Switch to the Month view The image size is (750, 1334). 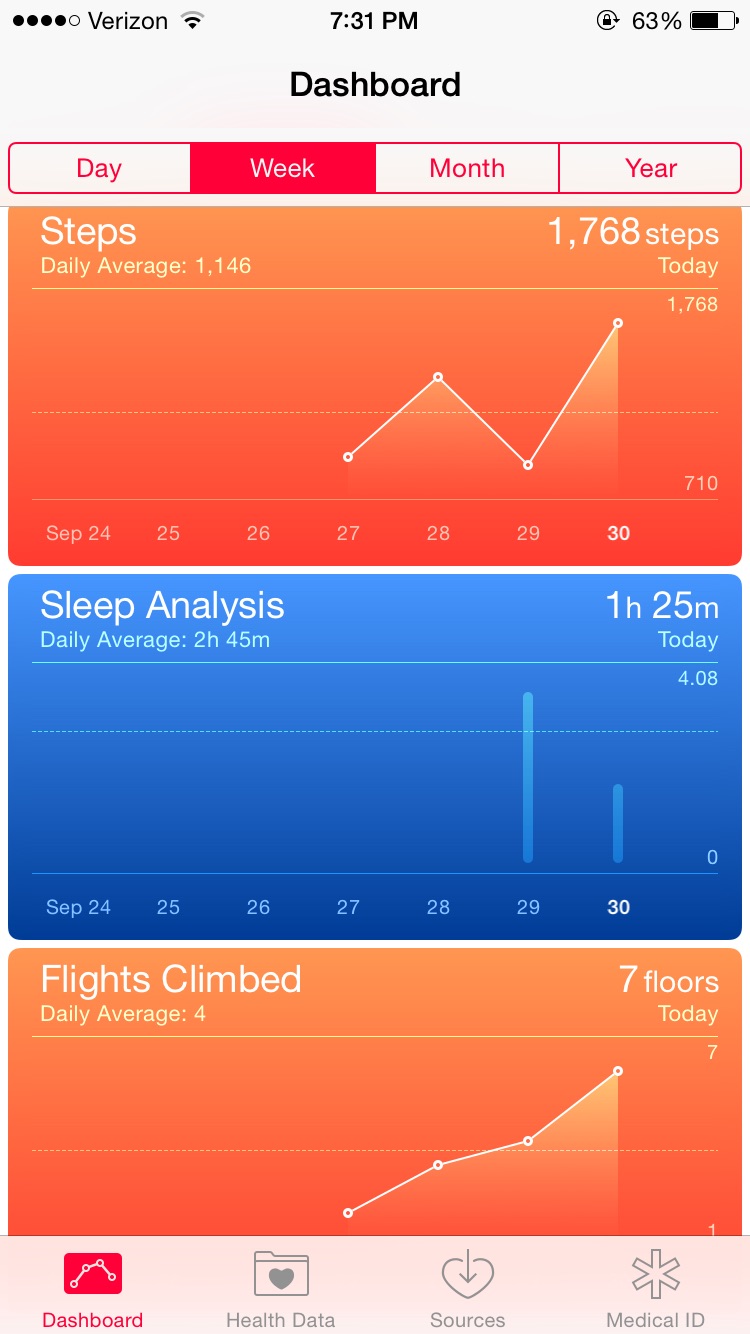coord(467,168)
